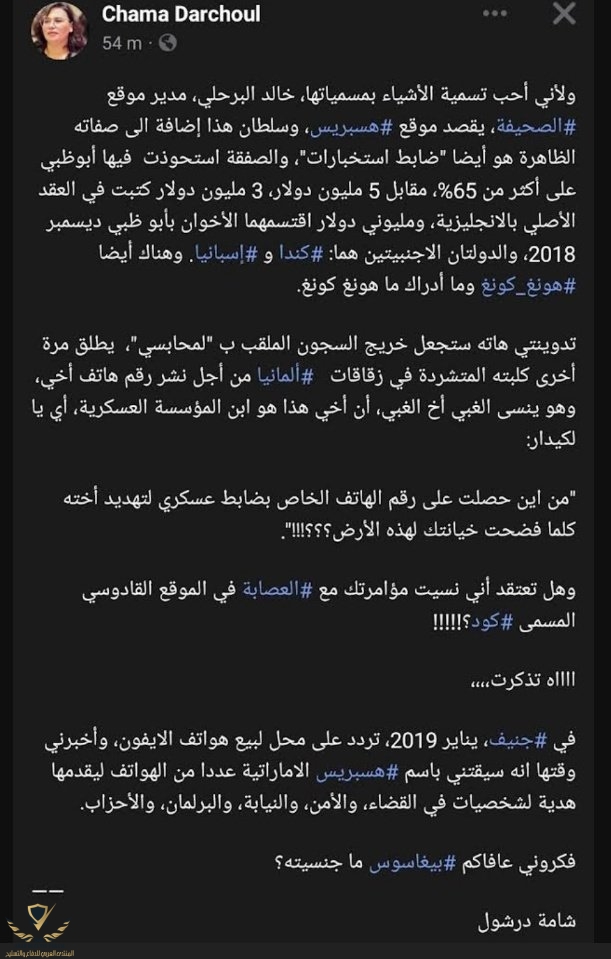The width and height of the screenshot is (611, 959).
Task: Open the hashtag #الصحيفة
Action: 535,130
